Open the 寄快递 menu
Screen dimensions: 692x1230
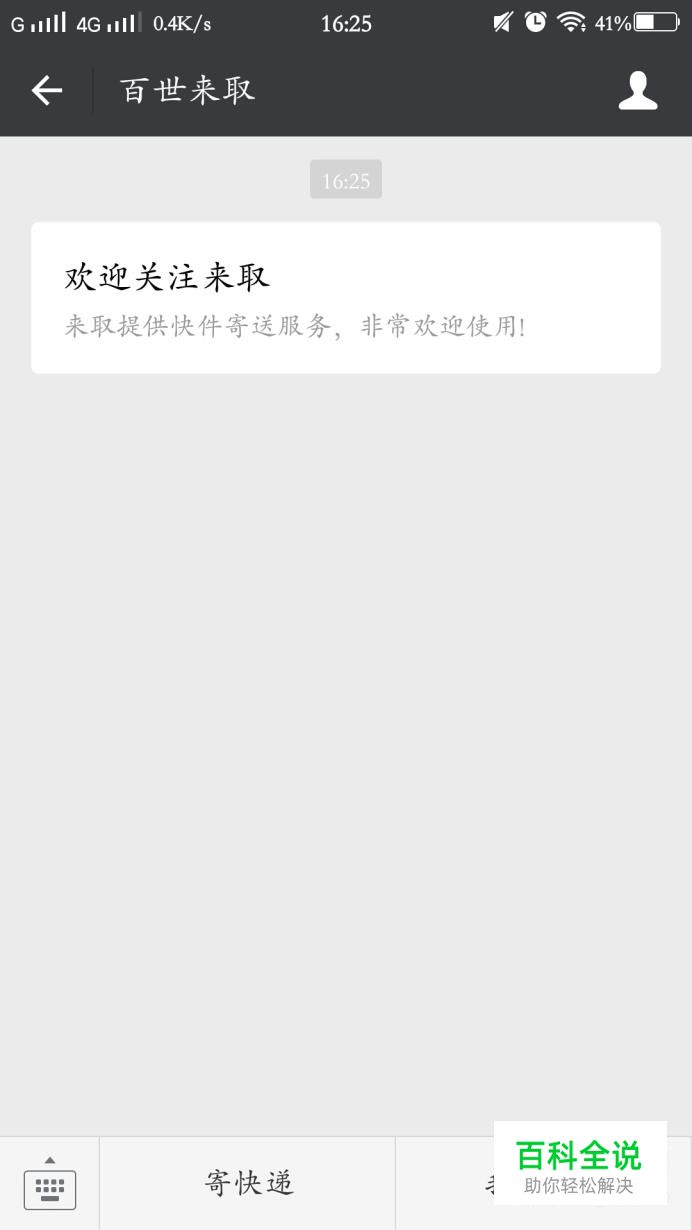[248, 1183]
